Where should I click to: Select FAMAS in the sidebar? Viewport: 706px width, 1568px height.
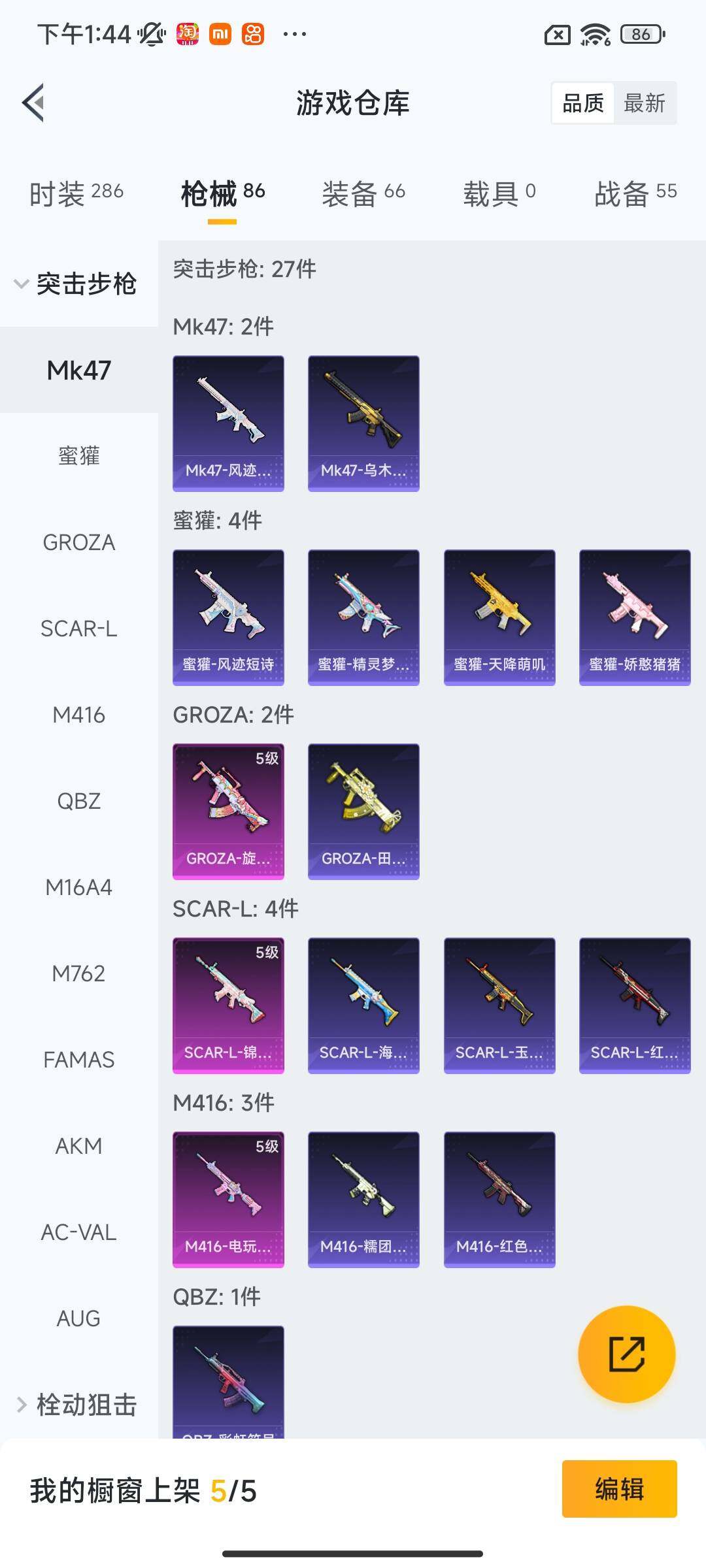pyautogui.click(x=78, y=1060)
